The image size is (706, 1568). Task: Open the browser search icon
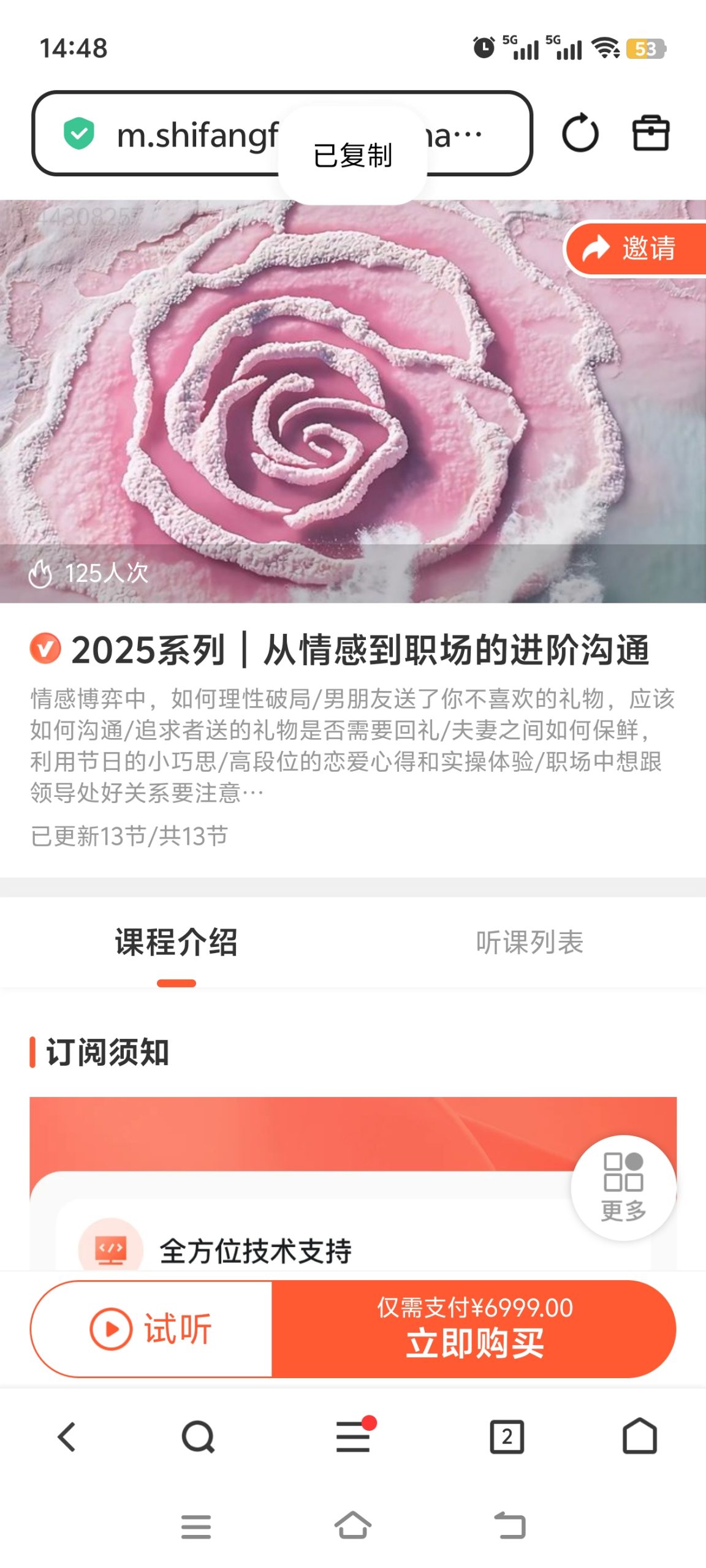198,1436
